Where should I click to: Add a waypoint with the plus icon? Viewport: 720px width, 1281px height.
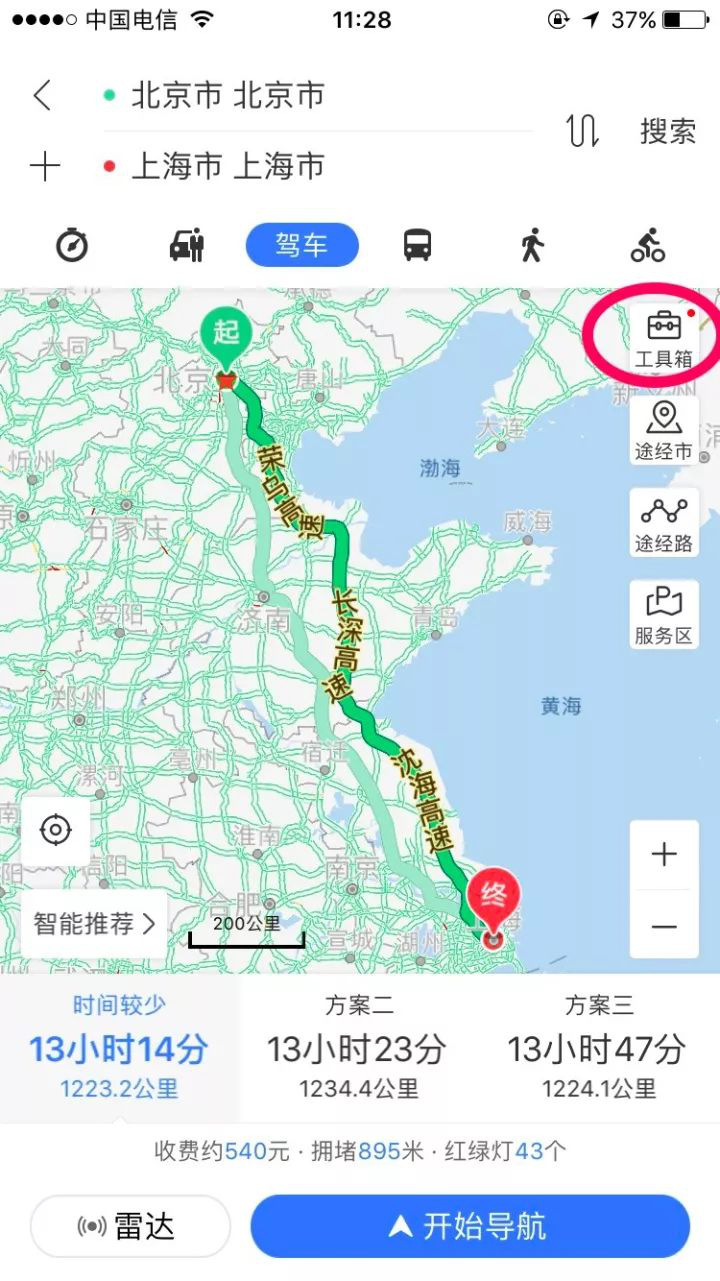(44, 167)
